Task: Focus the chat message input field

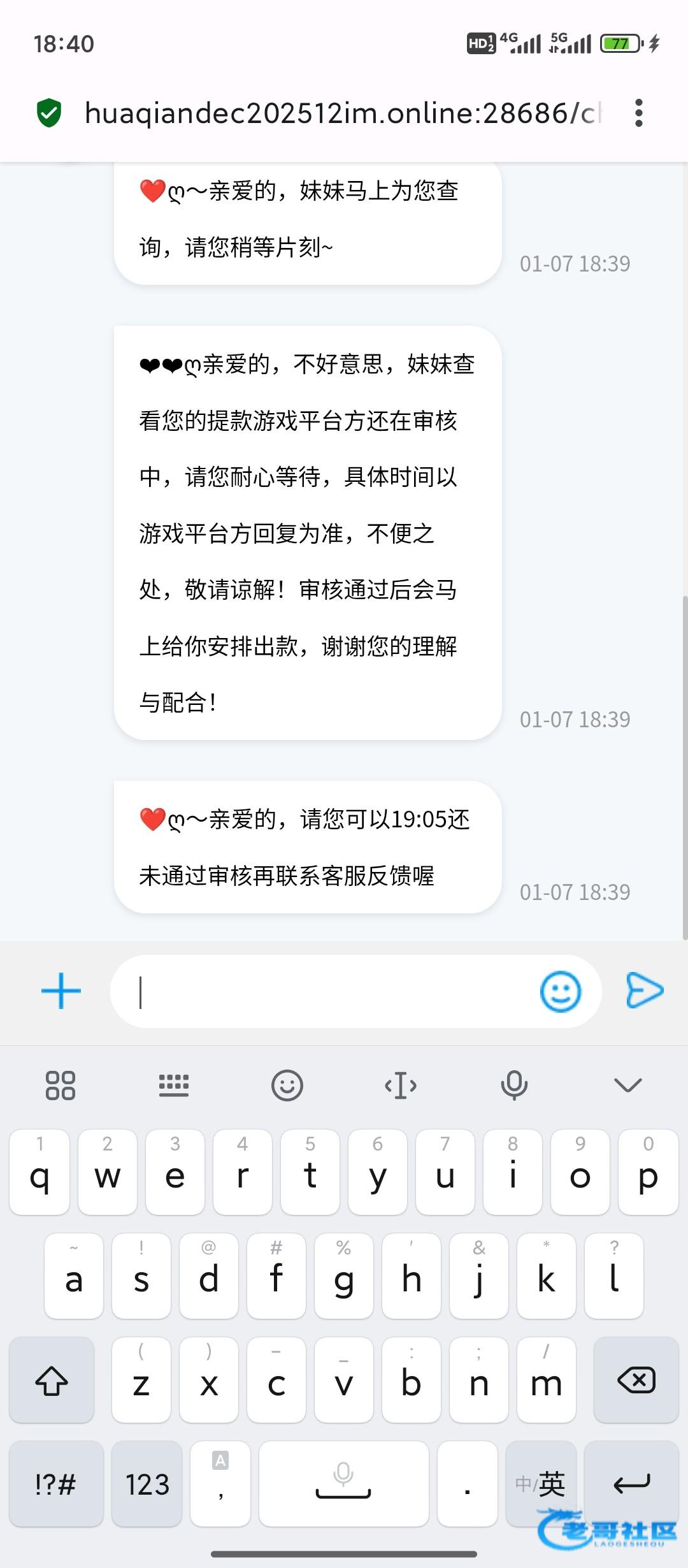Action: 325,992
